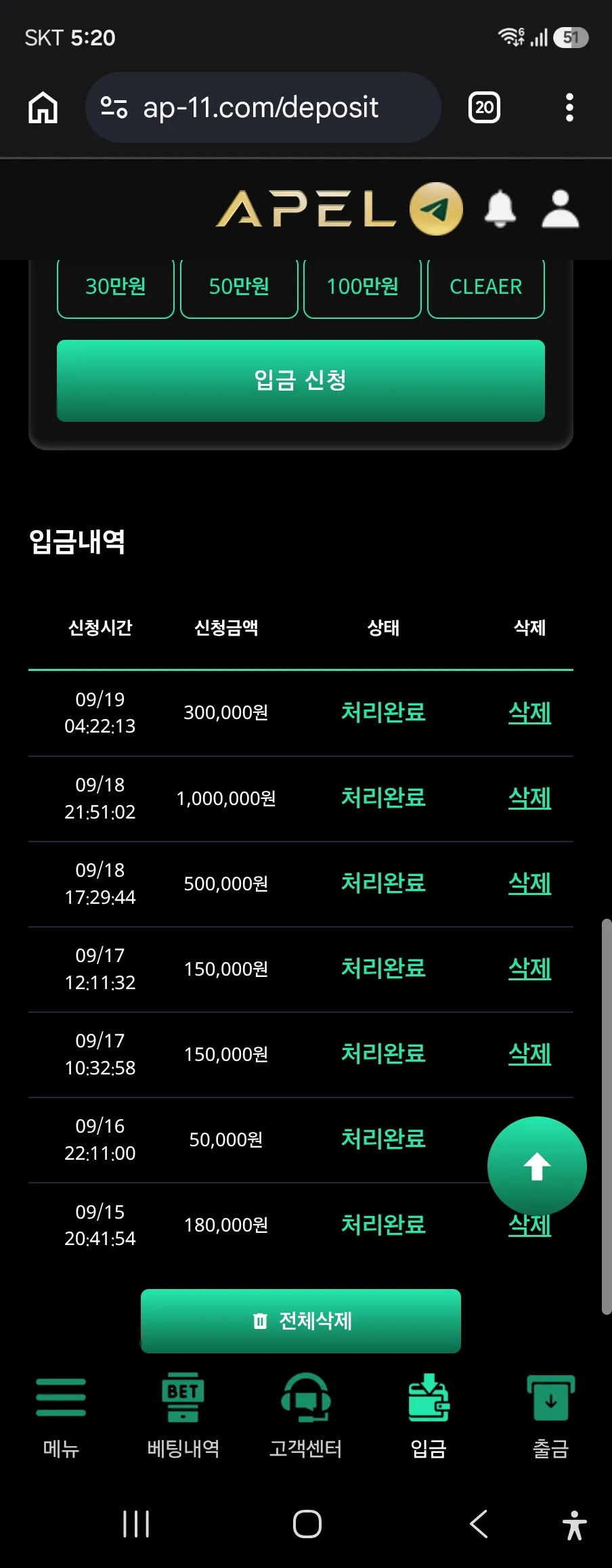
Task: Tap 전체삭제 to delete all records
Action: point(301,1321)
